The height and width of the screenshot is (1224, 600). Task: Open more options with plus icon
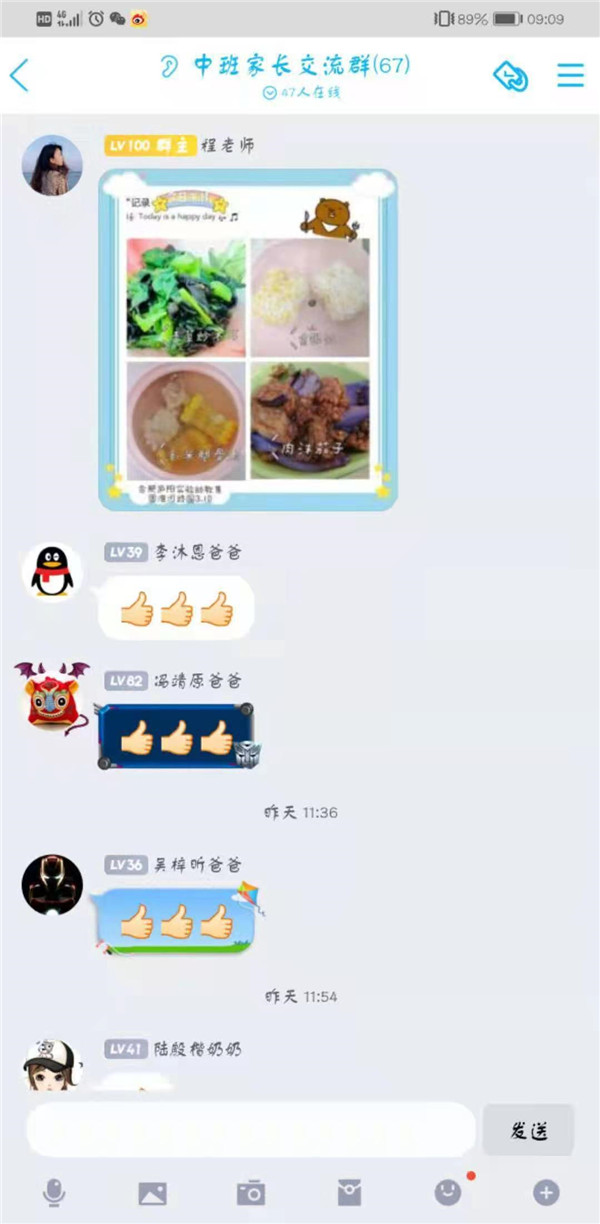545,1192
